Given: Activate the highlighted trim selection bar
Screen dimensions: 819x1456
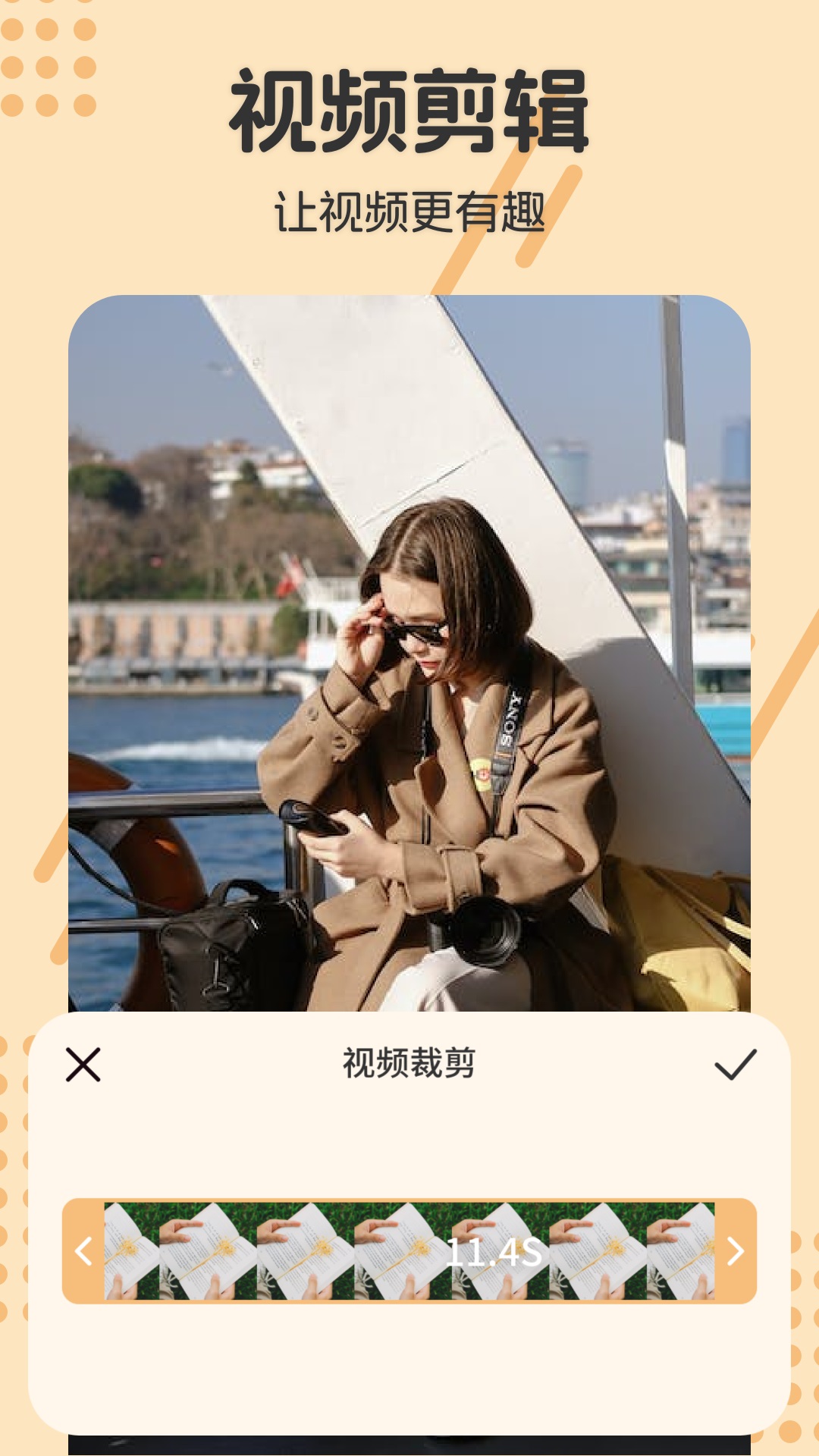Looking at the screenshot, I should click(x=409, y=1250).
